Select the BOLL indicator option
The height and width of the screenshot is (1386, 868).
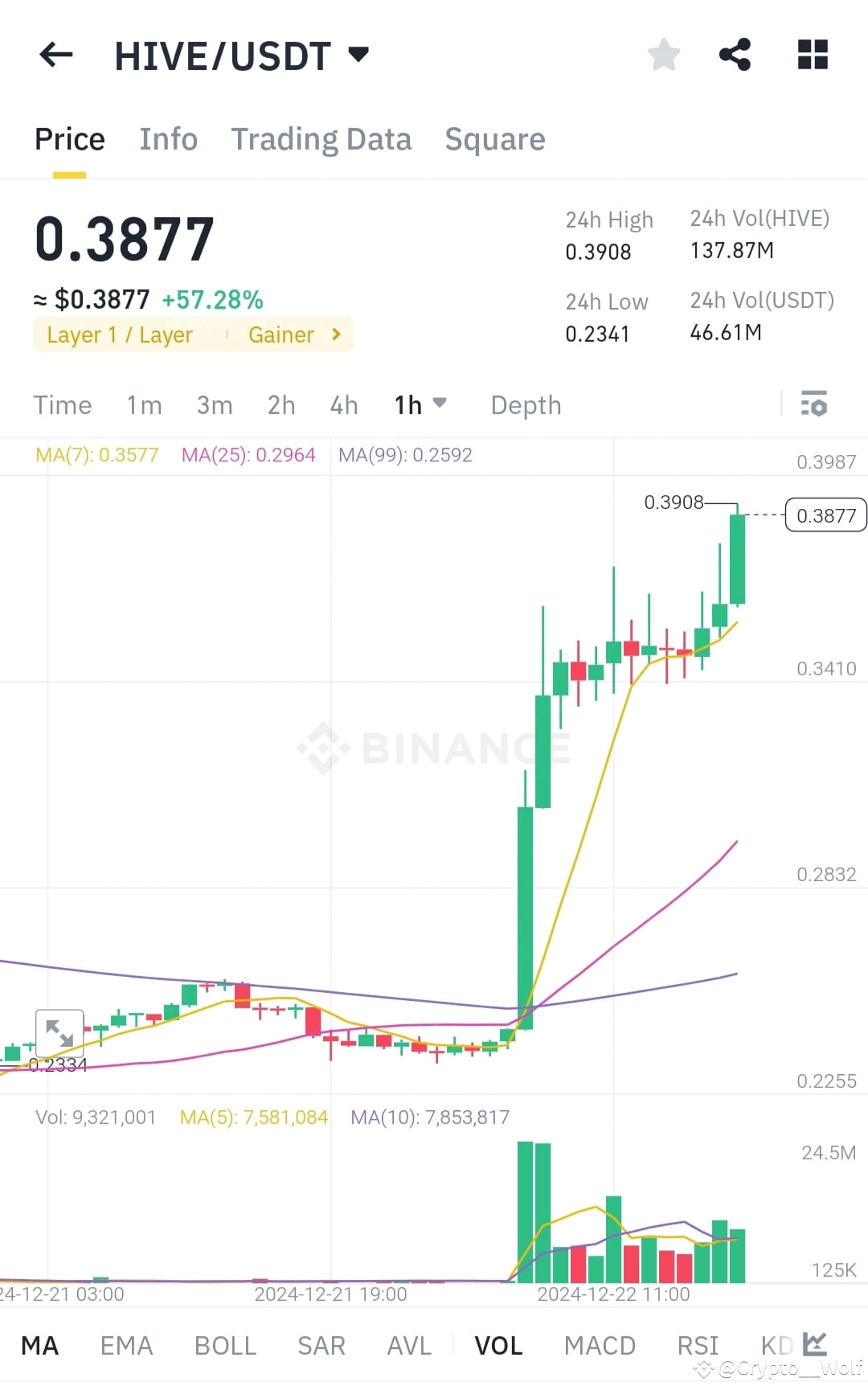225,1344
